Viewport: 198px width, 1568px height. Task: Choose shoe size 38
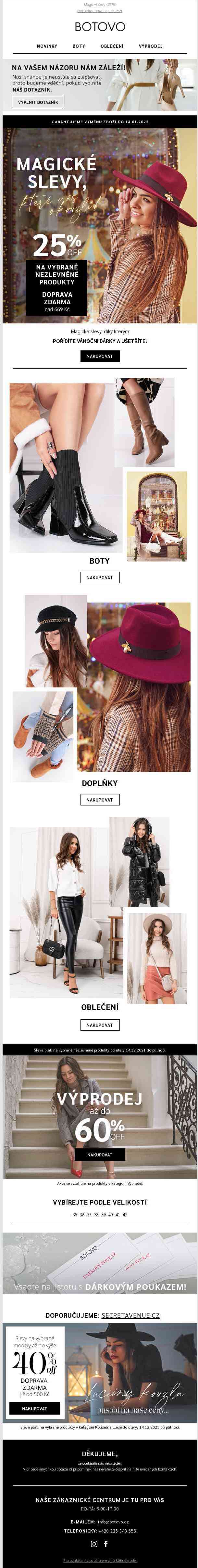point(97,1214)
